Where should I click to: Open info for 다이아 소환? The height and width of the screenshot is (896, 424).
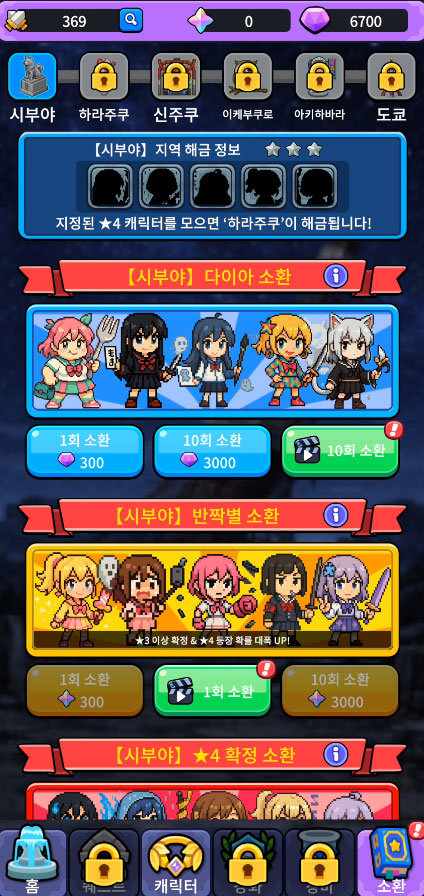tap(335, 276)
